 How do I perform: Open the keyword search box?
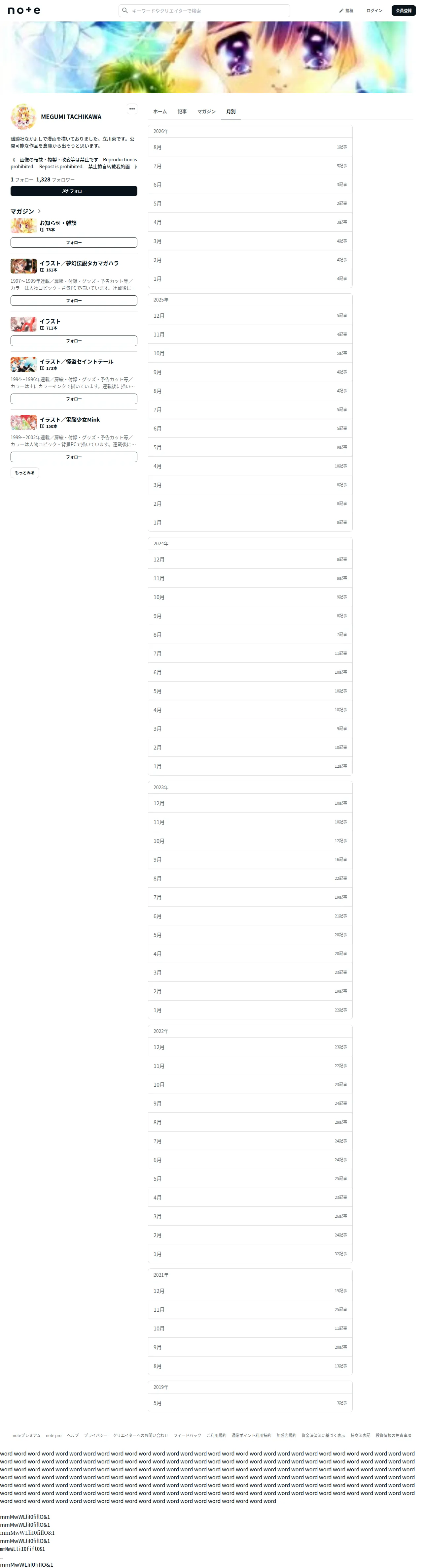(x=204, y=10)
